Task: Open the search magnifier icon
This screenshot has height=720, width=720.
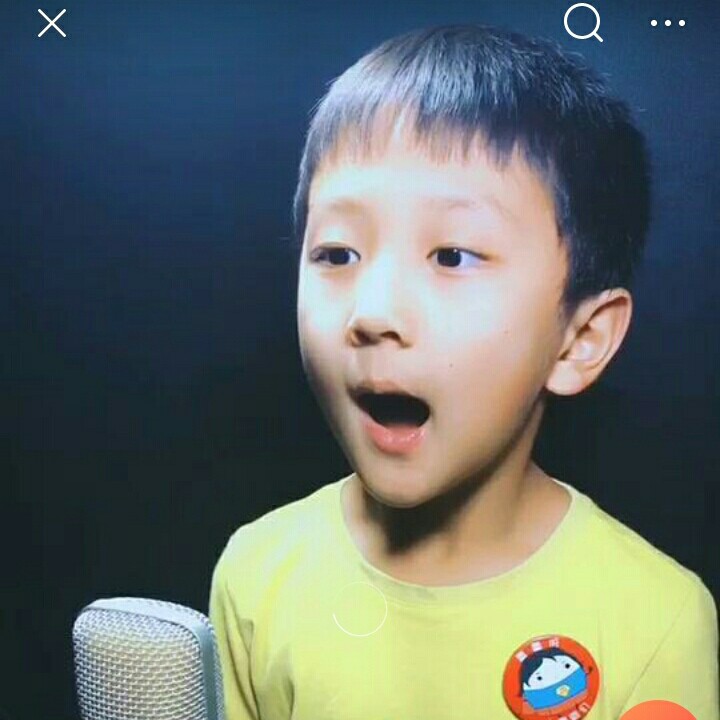Action: click(x=583, y=23)
